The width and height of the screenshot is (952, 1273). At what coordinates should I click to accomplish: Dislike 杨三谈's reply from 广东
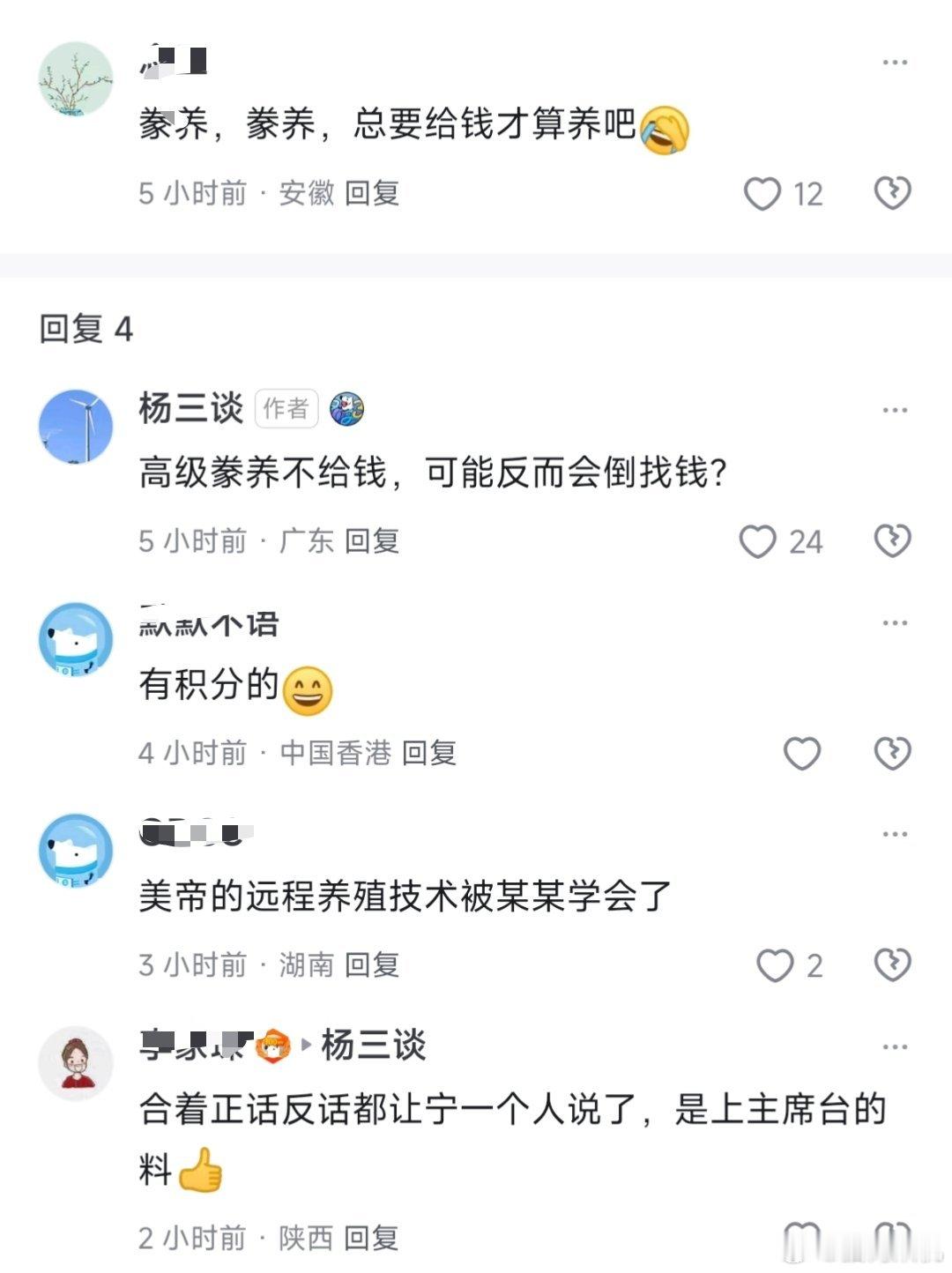(x=892, y=541)
